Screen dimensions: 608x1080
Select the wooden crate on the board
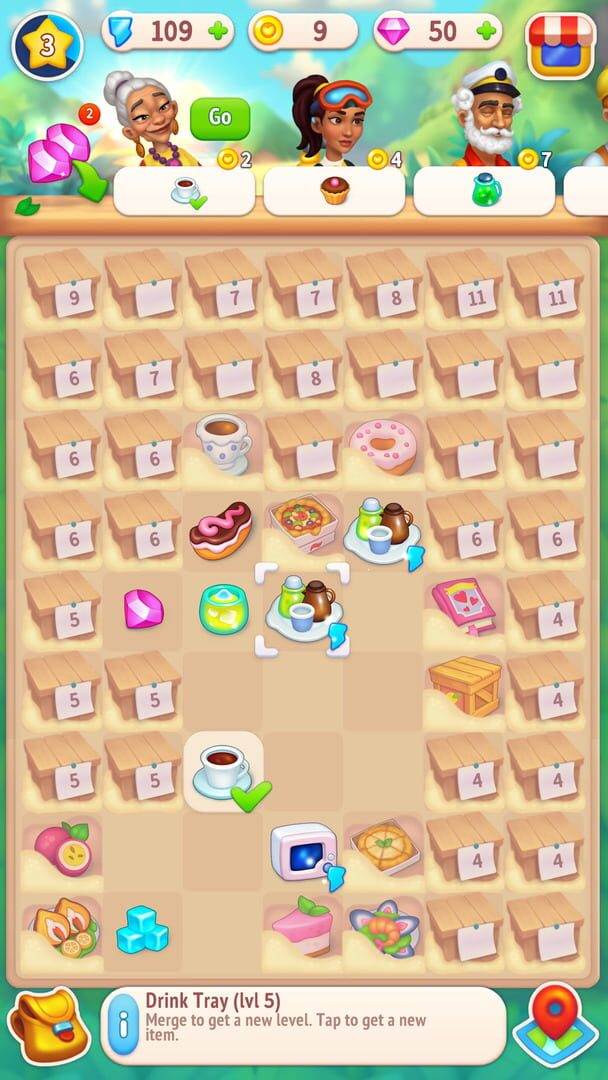click(x=464, y=686)
